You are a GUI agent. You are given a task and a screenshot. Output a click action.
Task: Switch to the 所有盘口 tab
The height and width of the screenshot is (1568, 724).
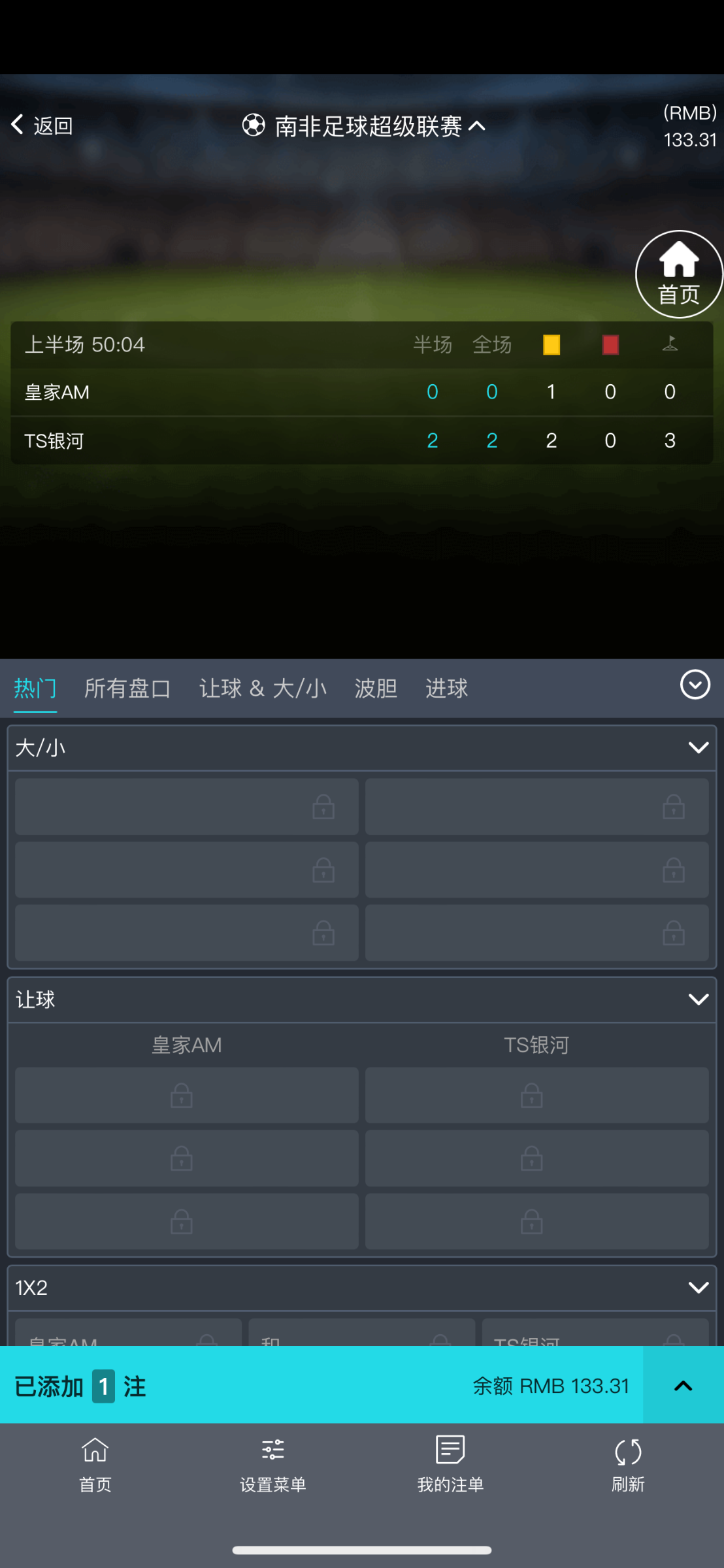click(x=127, y=688)
